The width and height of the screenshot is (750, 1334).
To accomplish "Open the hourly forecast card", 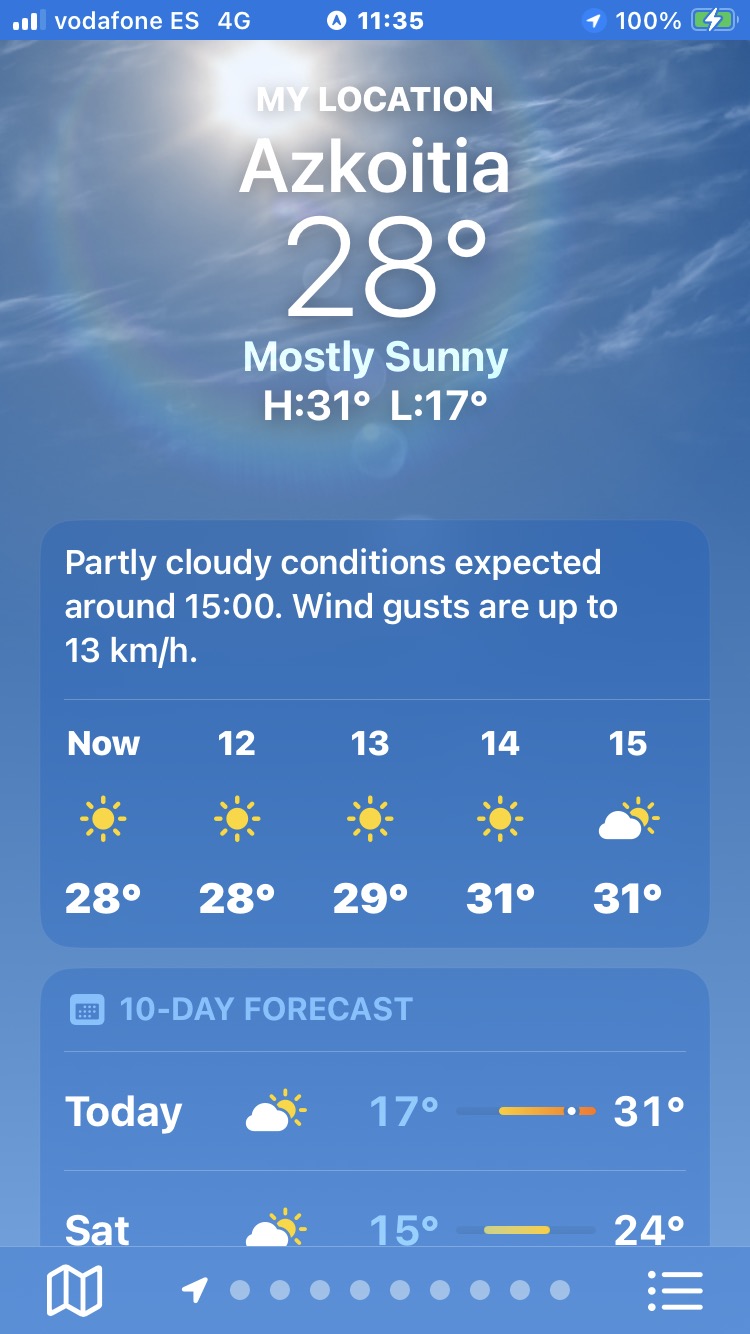I will point(375,820).
